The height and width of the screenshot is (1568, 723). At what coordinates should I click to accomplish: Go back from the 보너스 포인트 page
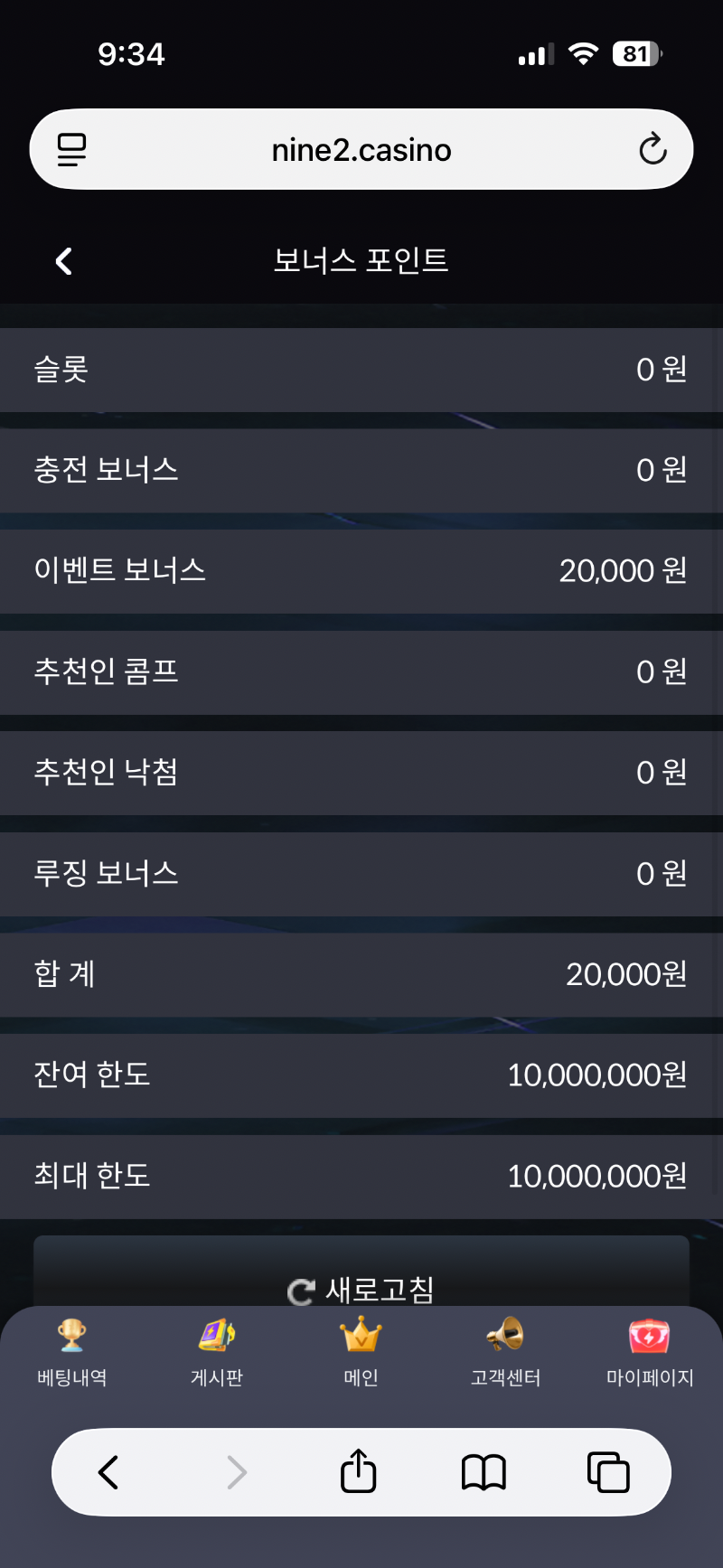point(63,261)
